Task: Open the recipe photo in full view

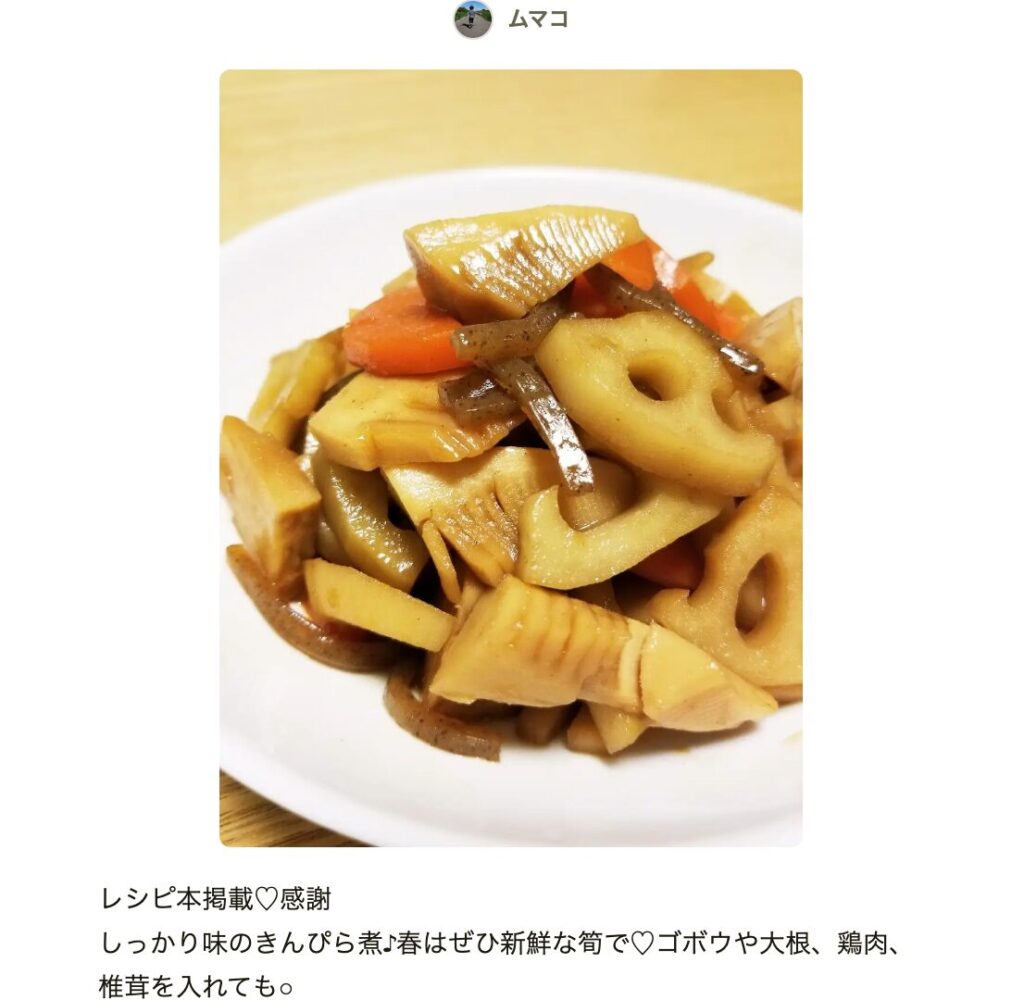Action: tap(510, 457)
